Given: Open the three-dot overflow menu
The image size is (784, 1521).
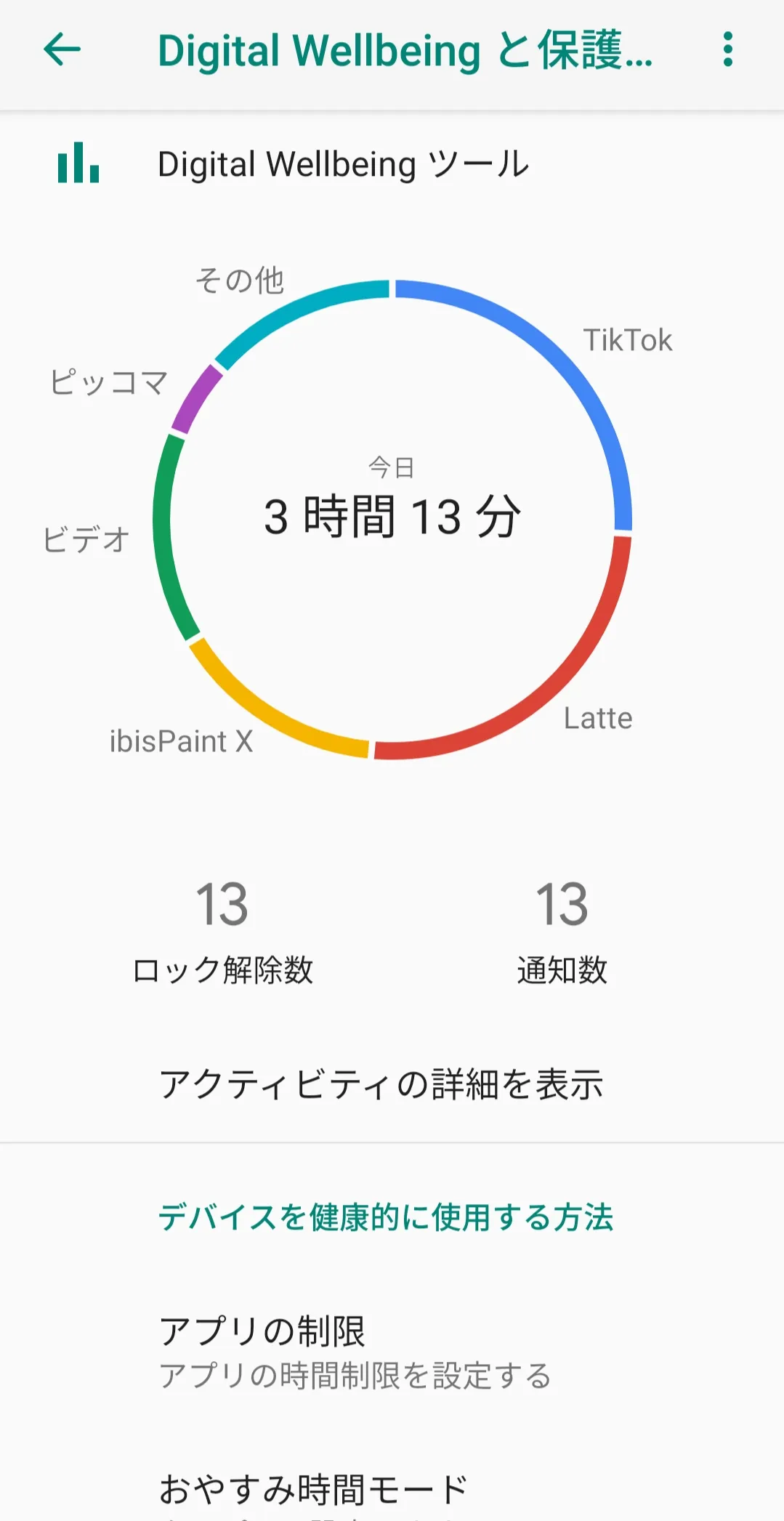Looking at the screenshot, I should [x=728, y=50].
